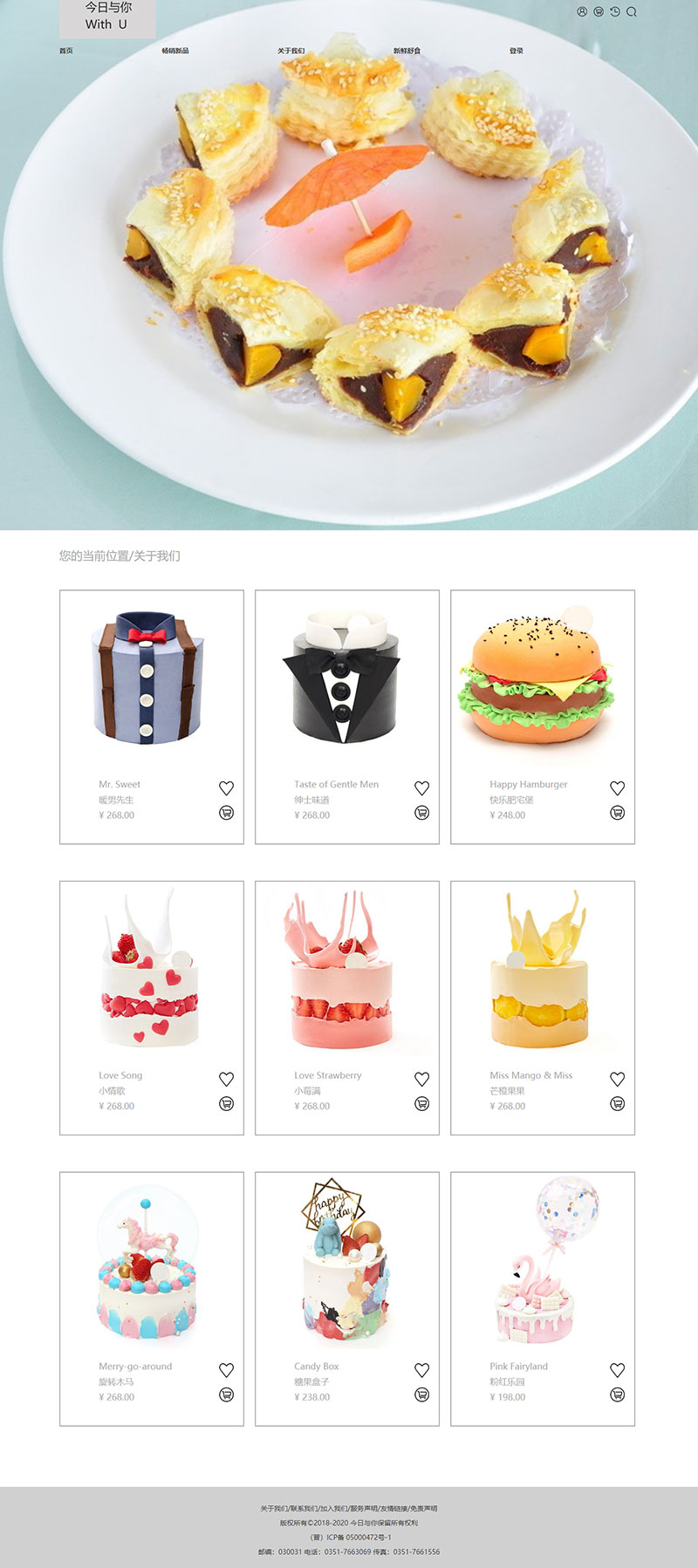Add Love Strawberry to cart
Viewport: 698px width, 1568px height.
coord(421,1104)
